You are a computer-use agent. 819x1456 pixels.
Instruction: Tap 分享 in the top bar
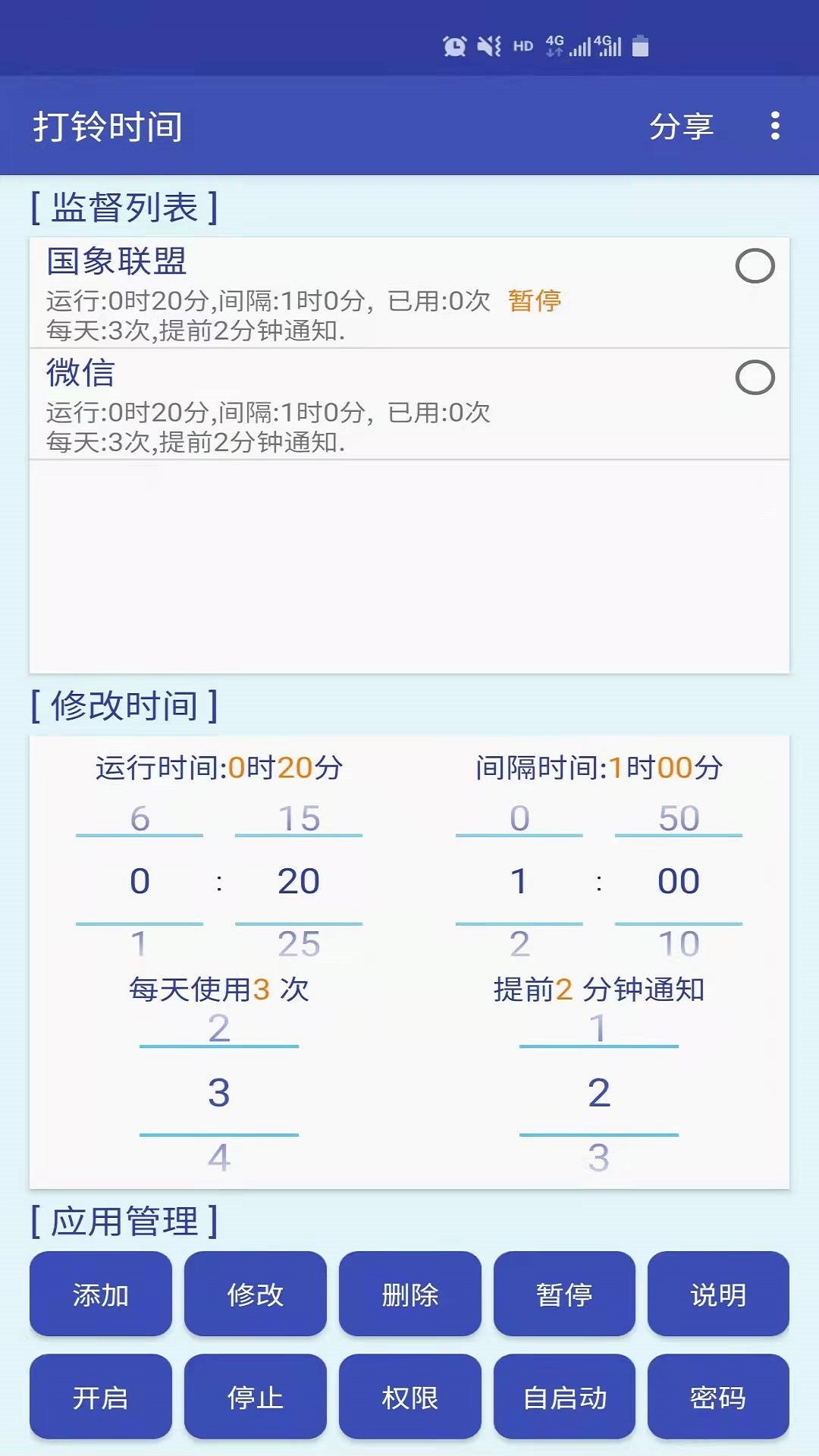[x=681, y=126]
